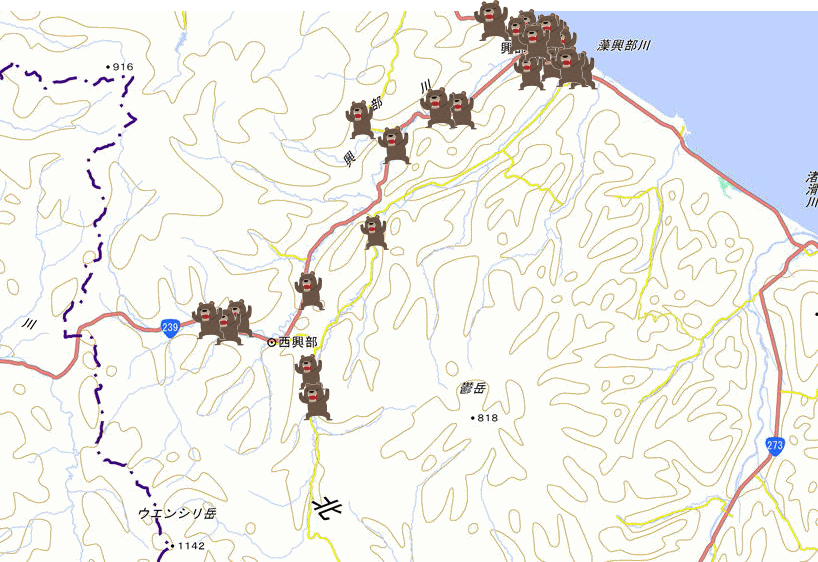Viewport: 818px width, 562px height.
Task: Tap the bear marker left of the 部 character
Action: click(360, 119)
